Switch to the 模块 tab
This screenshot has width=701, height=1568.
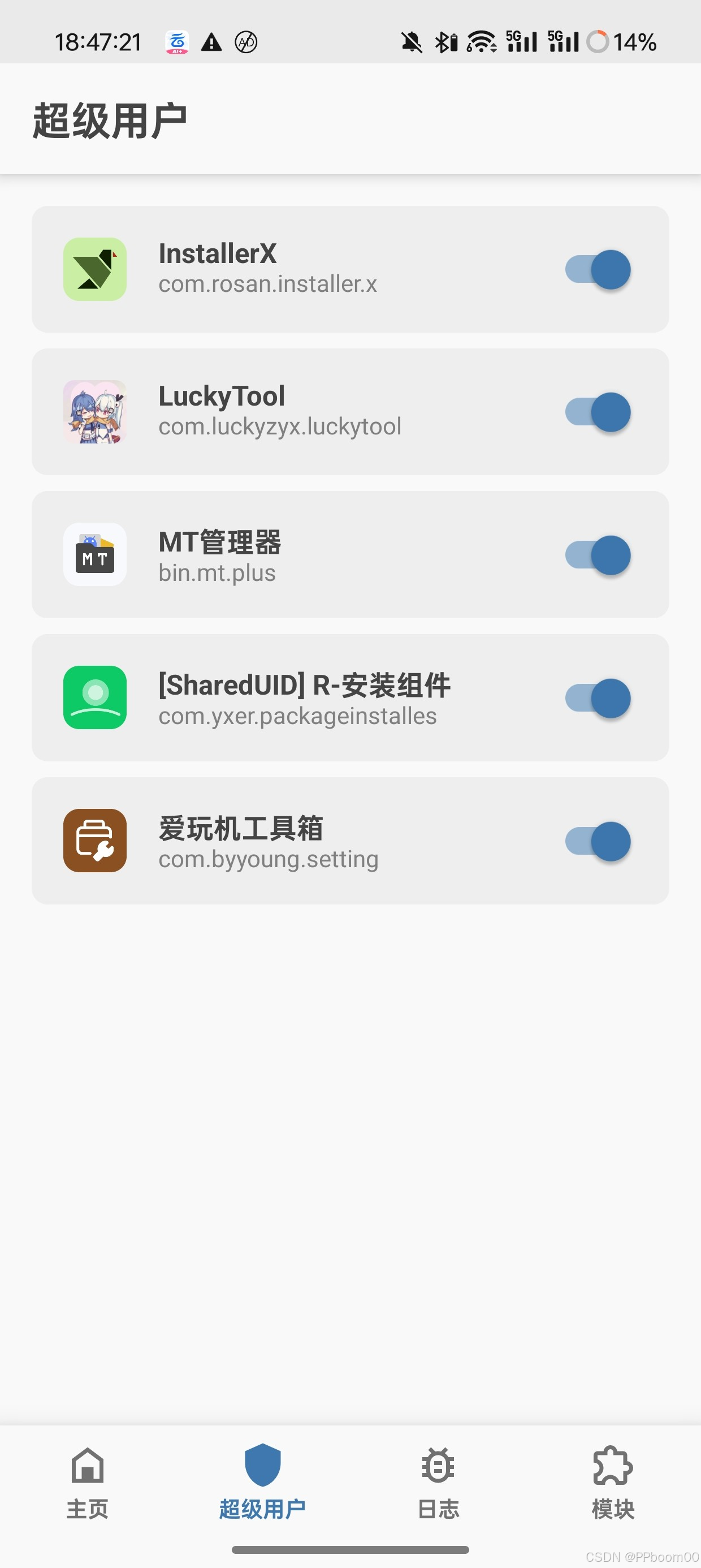coord(613,1483)
